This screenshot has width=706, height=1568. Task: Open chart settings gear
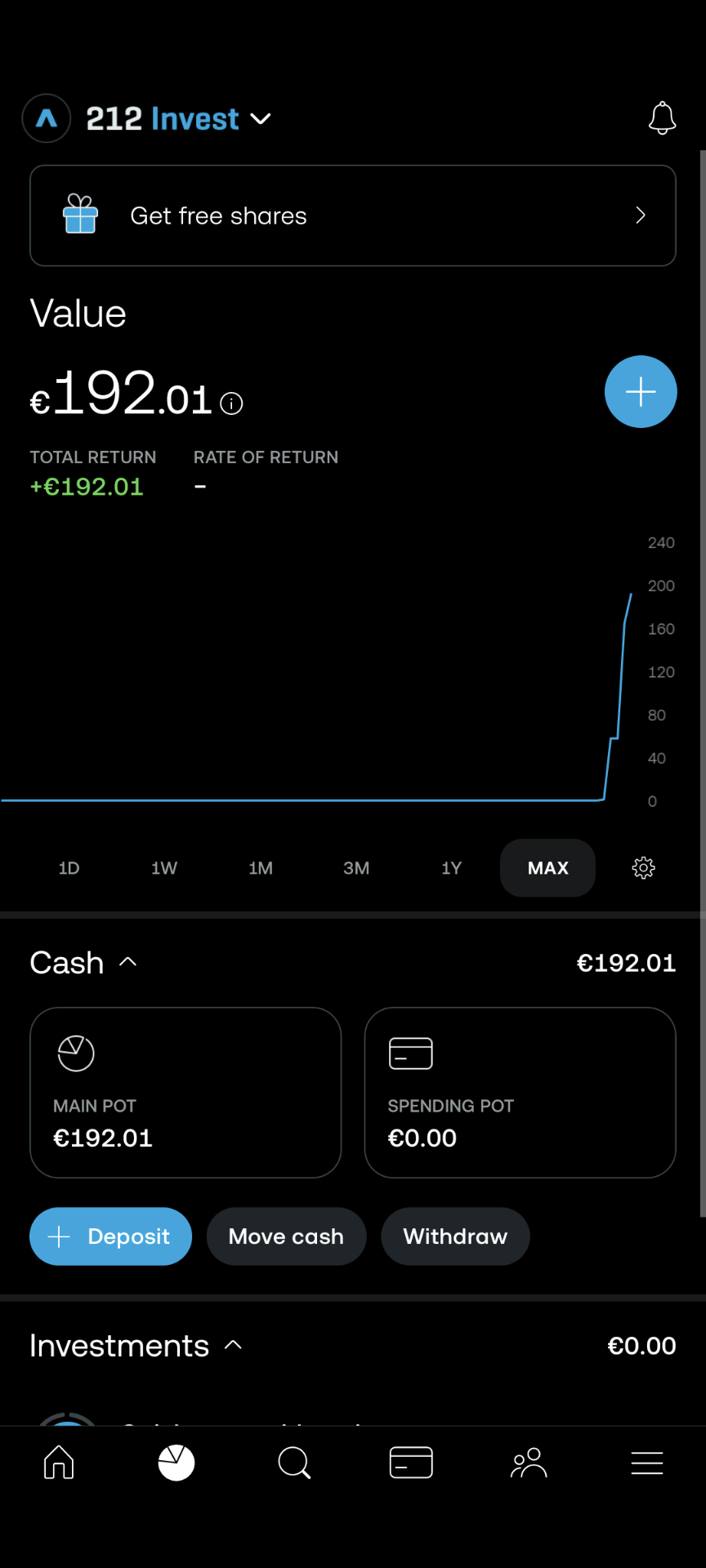[x=644, y=868]
